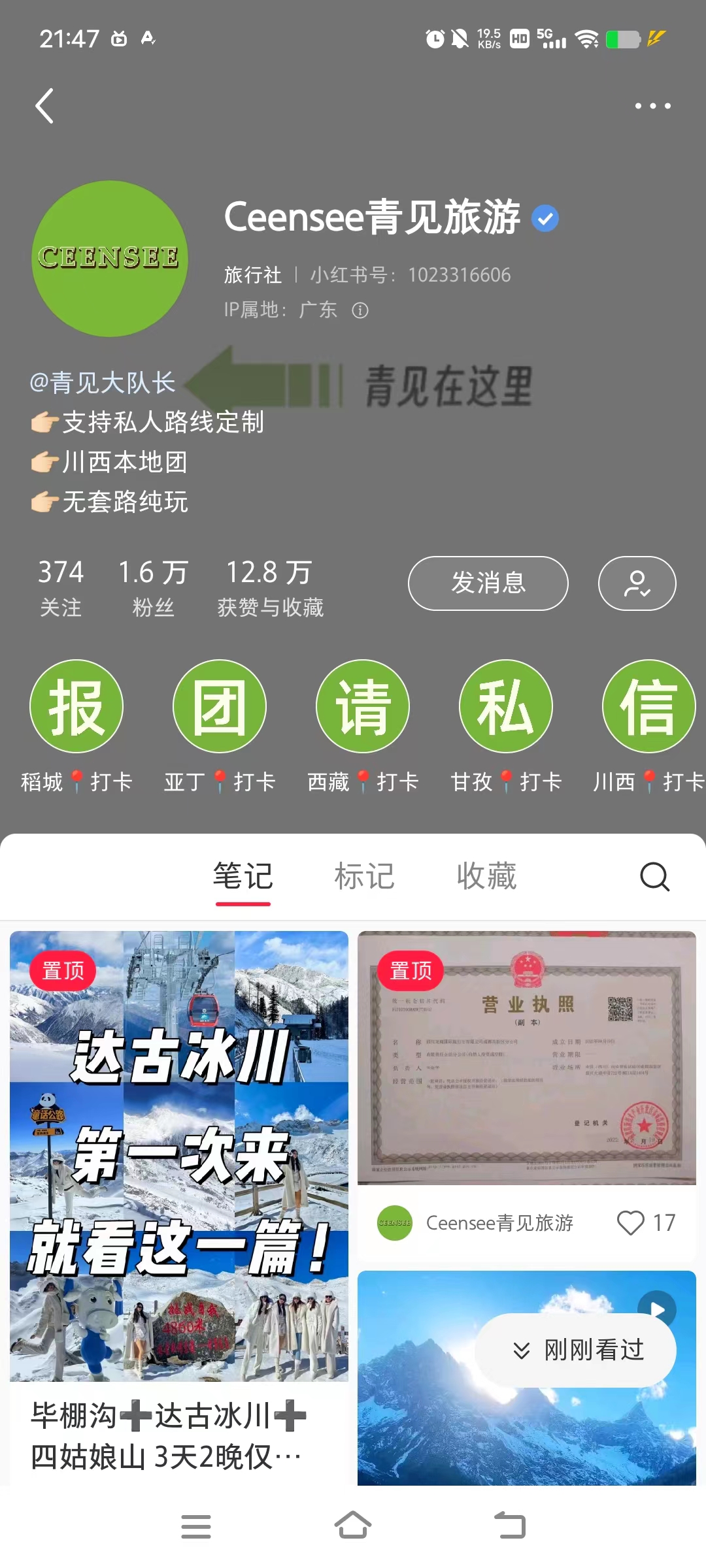This screenshot has height=1568, width=706.
Task: Tap the following status icon button
Action: pyautogui.click(x=637, y=583)
